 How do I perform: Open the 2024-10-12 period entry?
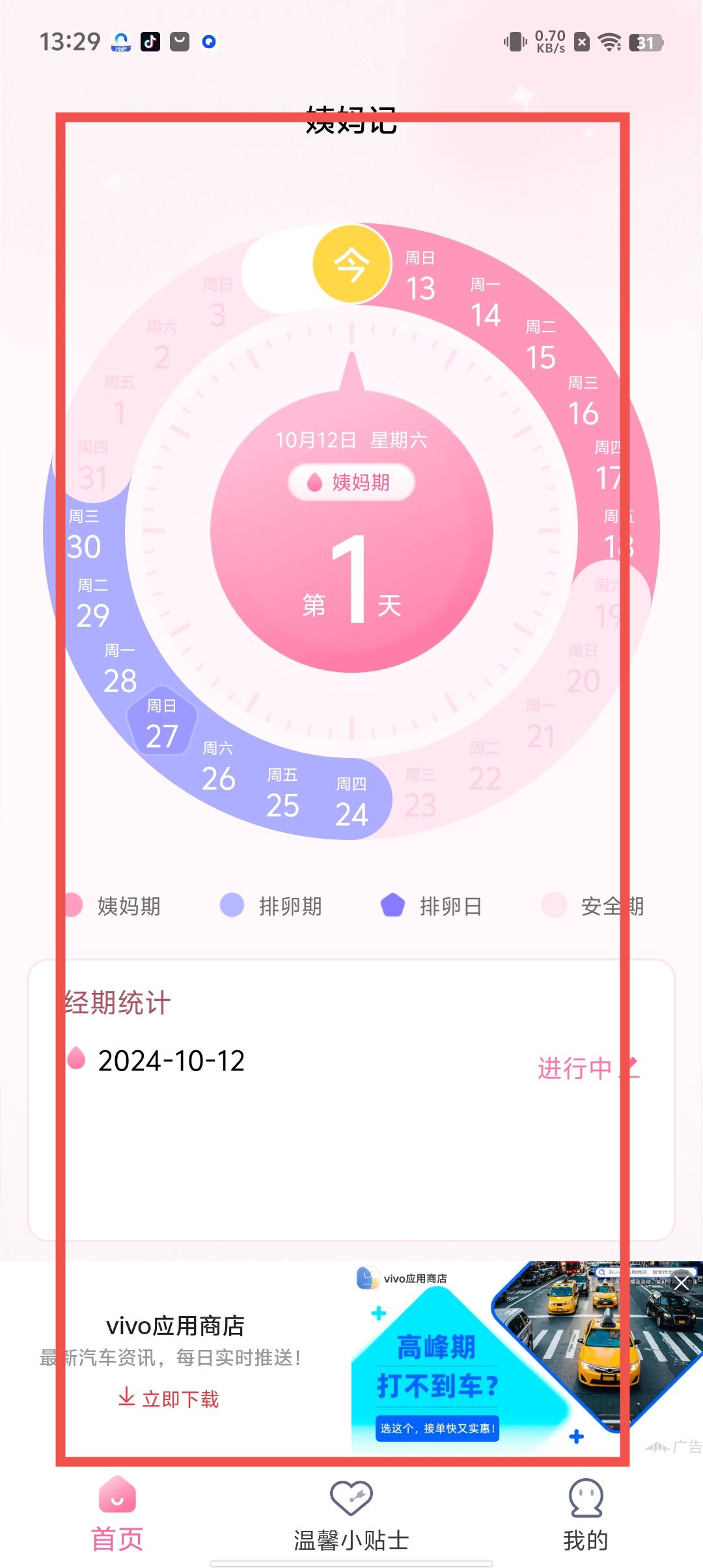pyautogui.click(x=171, y=1061)
